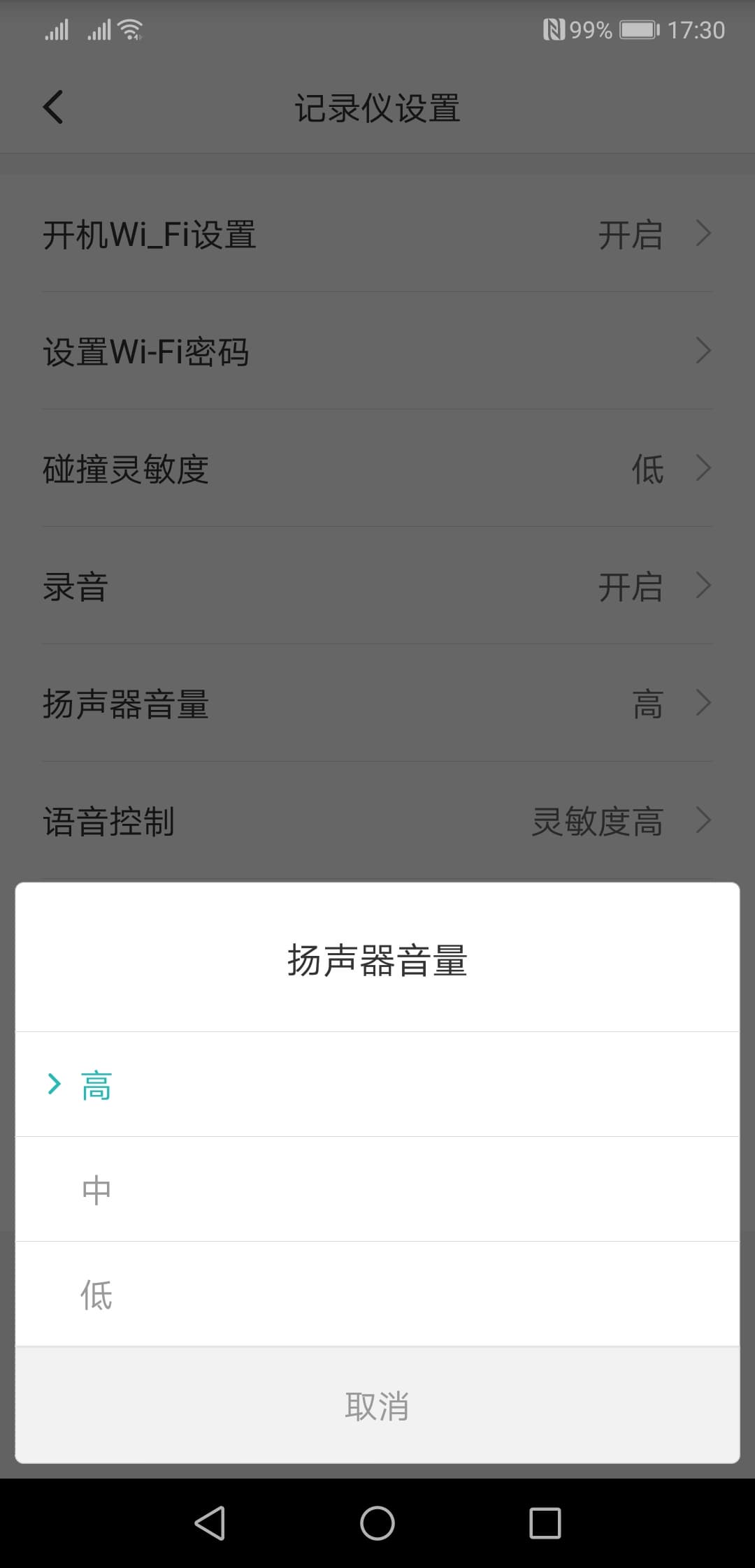Select 高 speaker volume option
The image size is (755, 1568).
click(96, 1084)
